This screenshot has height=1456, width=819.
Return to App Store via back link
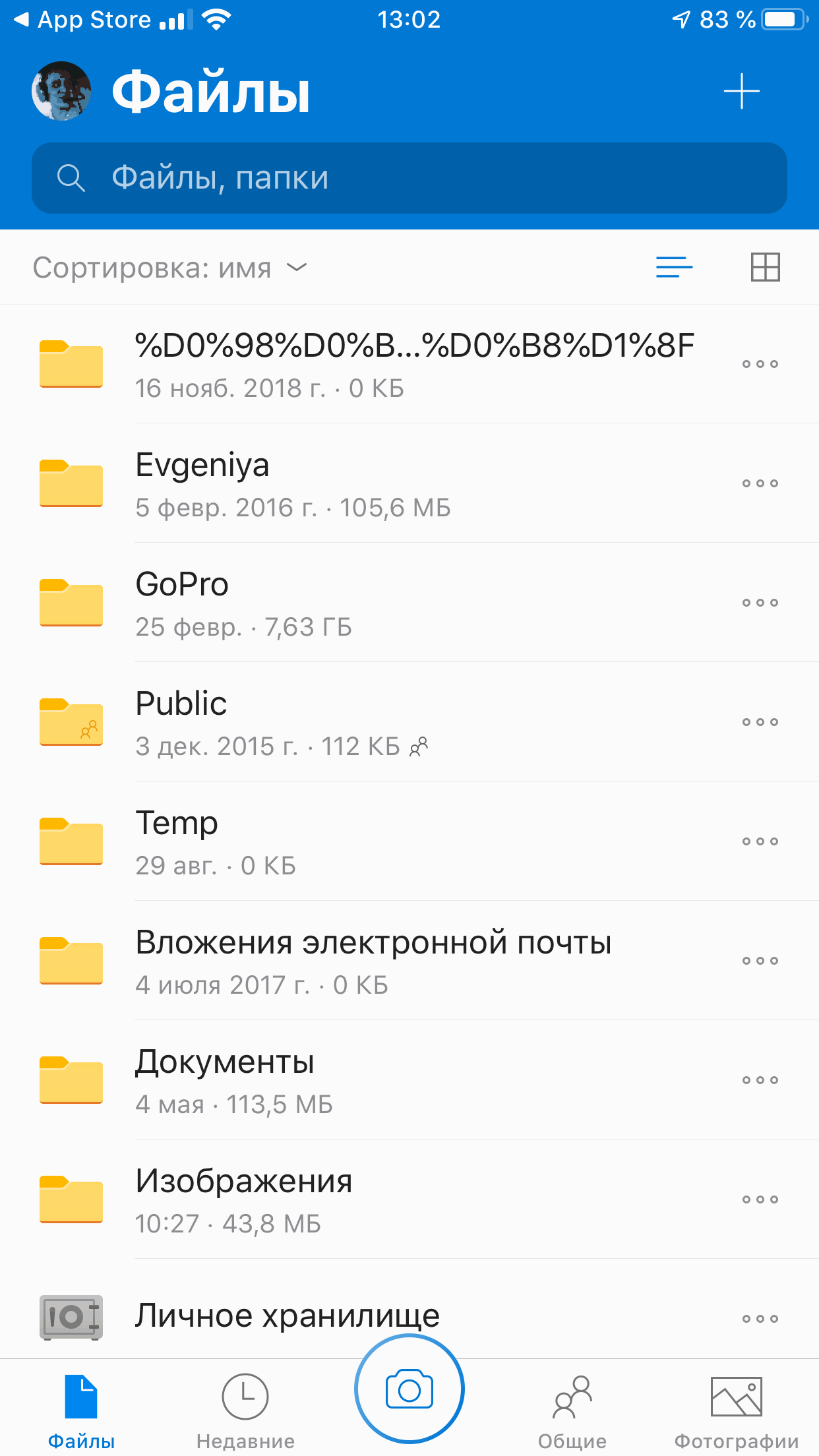[x=82, y=20]
